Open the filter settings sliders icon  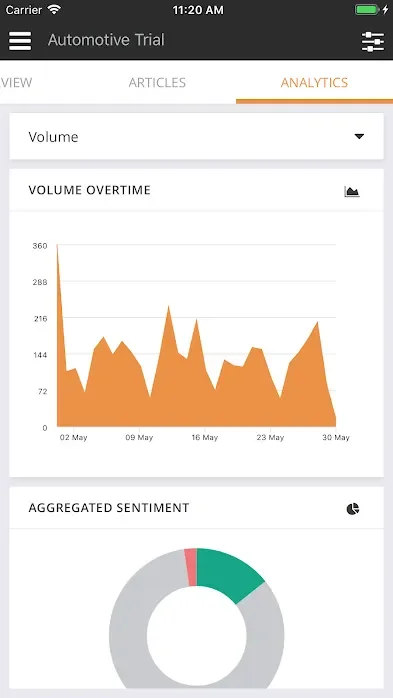click(373, 41)
